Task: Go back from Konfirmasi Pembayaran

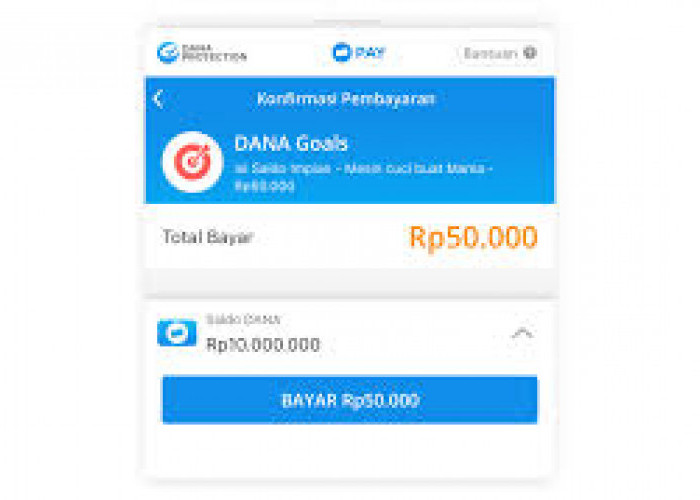Action: pos(158,99)
